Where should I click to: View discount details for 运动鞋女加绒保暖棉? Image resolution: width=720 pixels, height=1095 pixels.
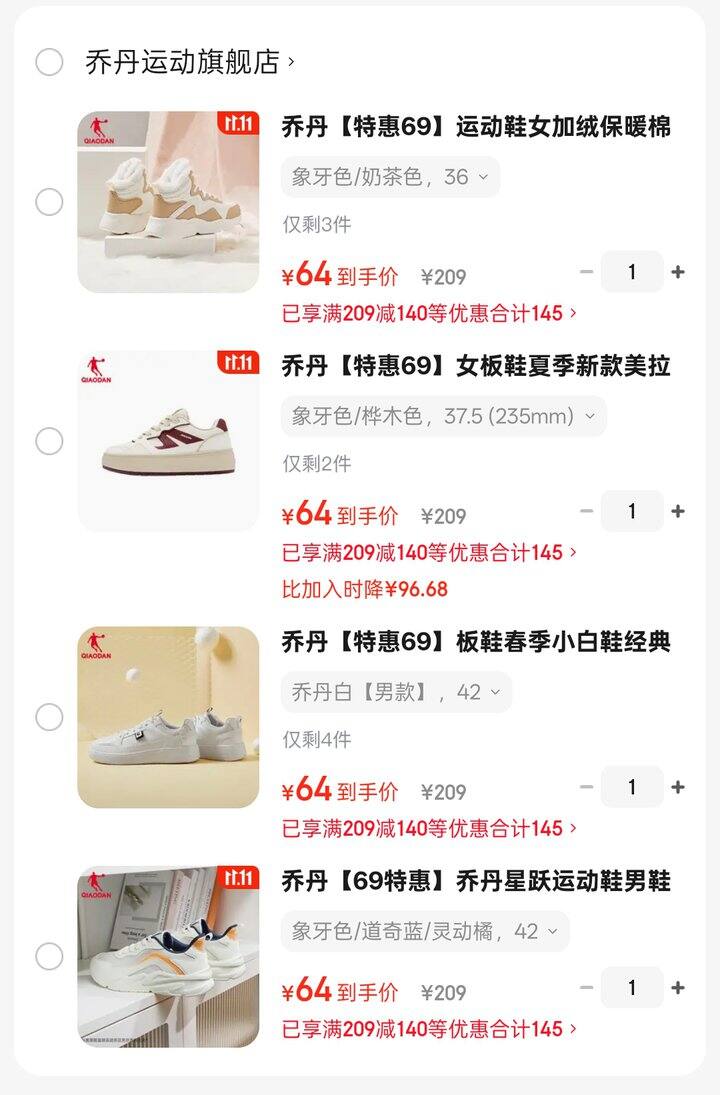point(430,313)
